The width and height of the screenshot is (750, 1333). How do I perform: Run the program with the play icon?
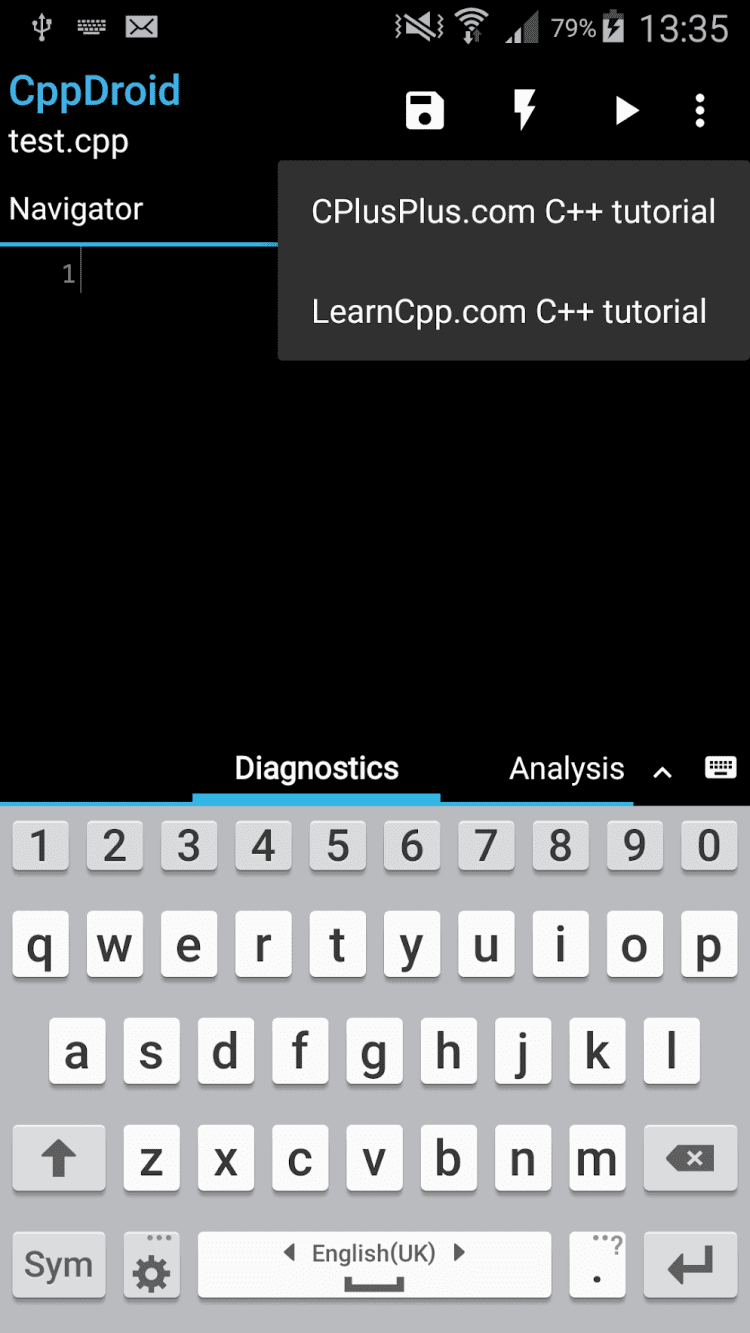pos(626,110)
